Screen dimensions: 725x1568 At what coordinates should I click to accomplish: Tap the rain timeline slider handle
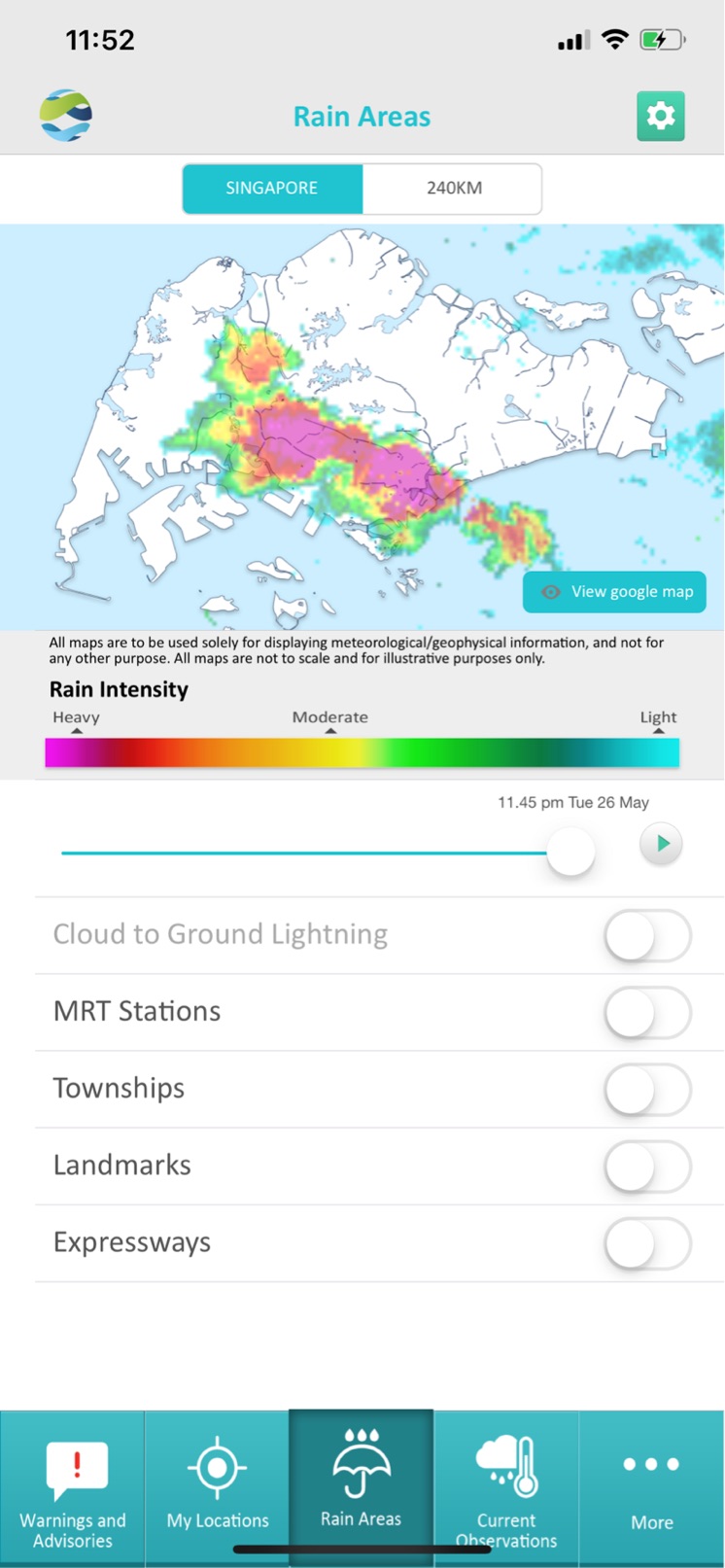[570, 852]
